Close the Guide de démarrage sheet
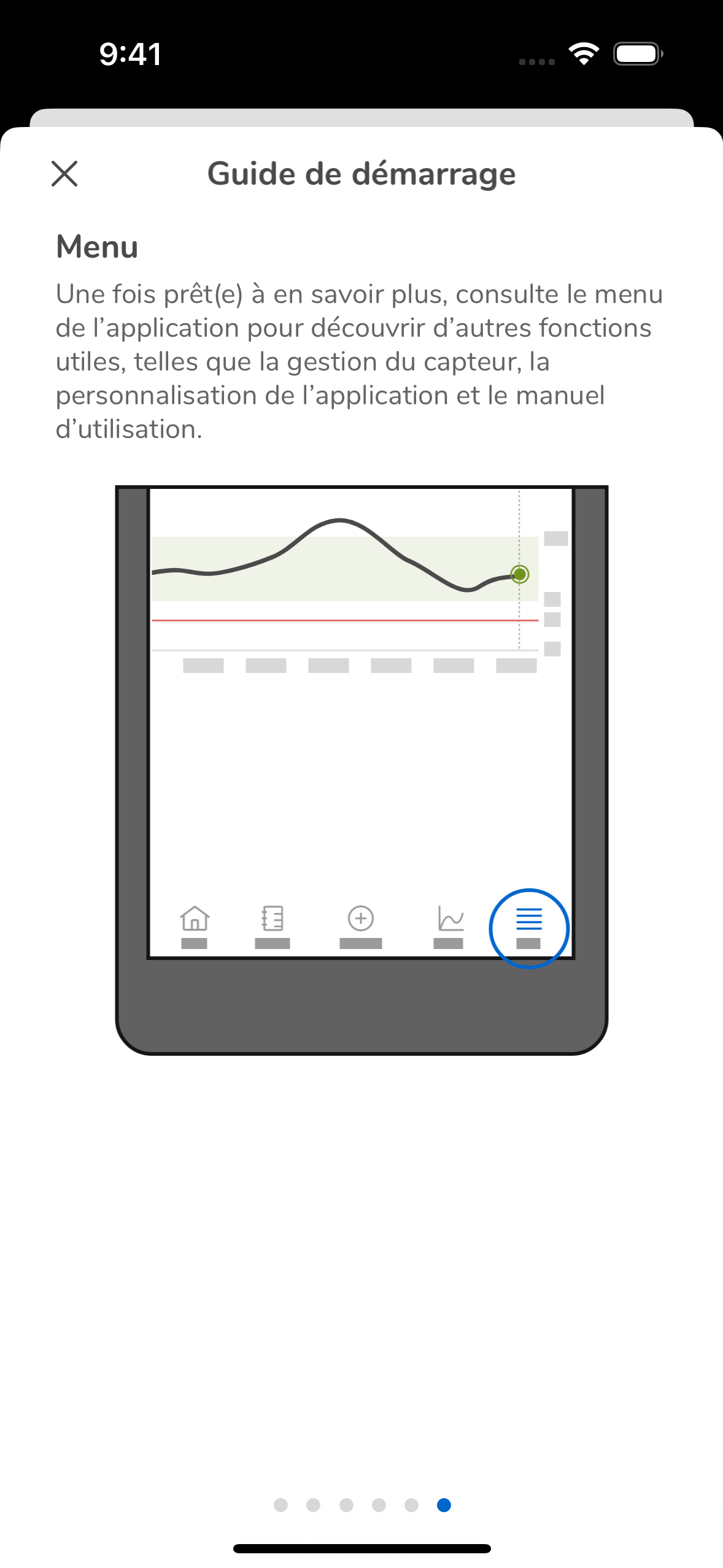 (64, 174)
